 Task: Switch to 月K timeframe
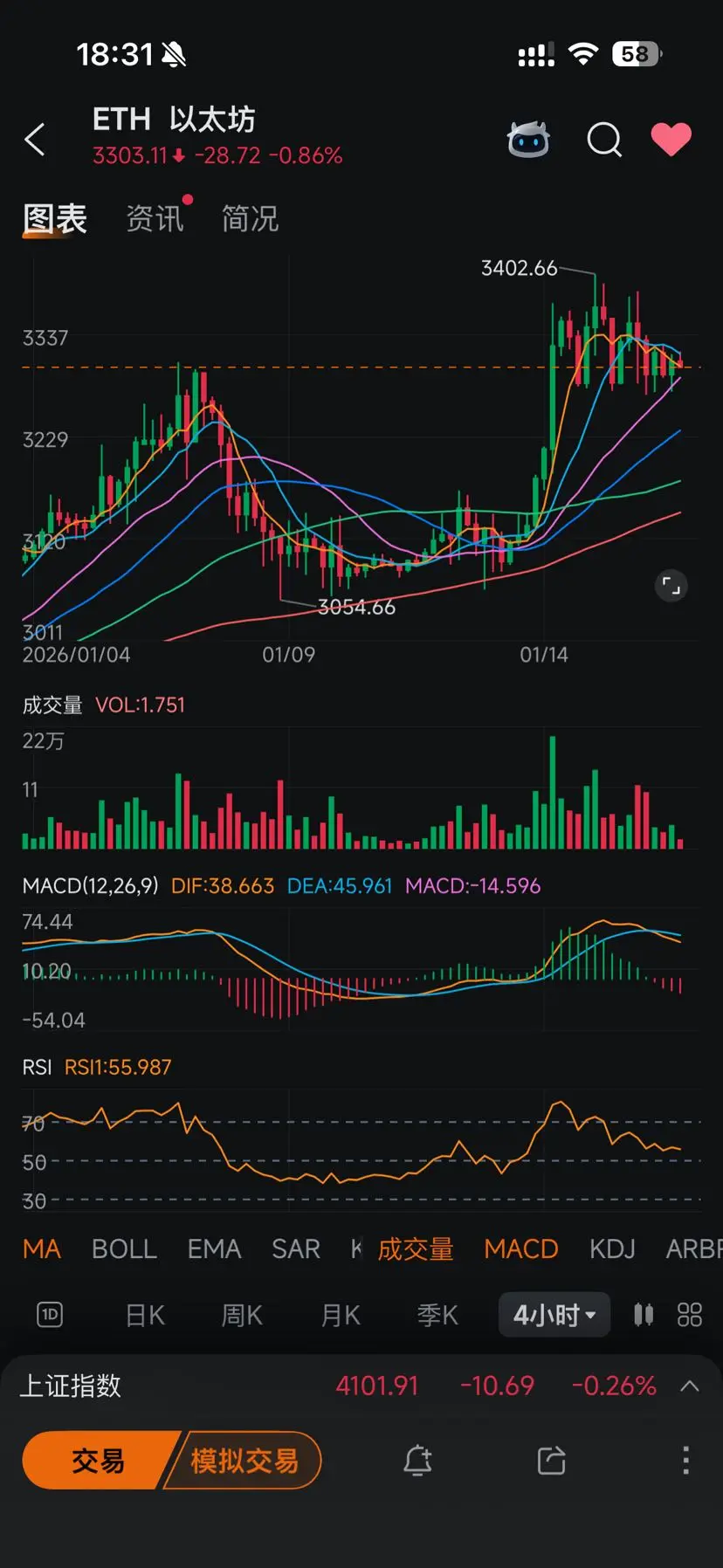pyautogui.click(x=341, y=1315)
